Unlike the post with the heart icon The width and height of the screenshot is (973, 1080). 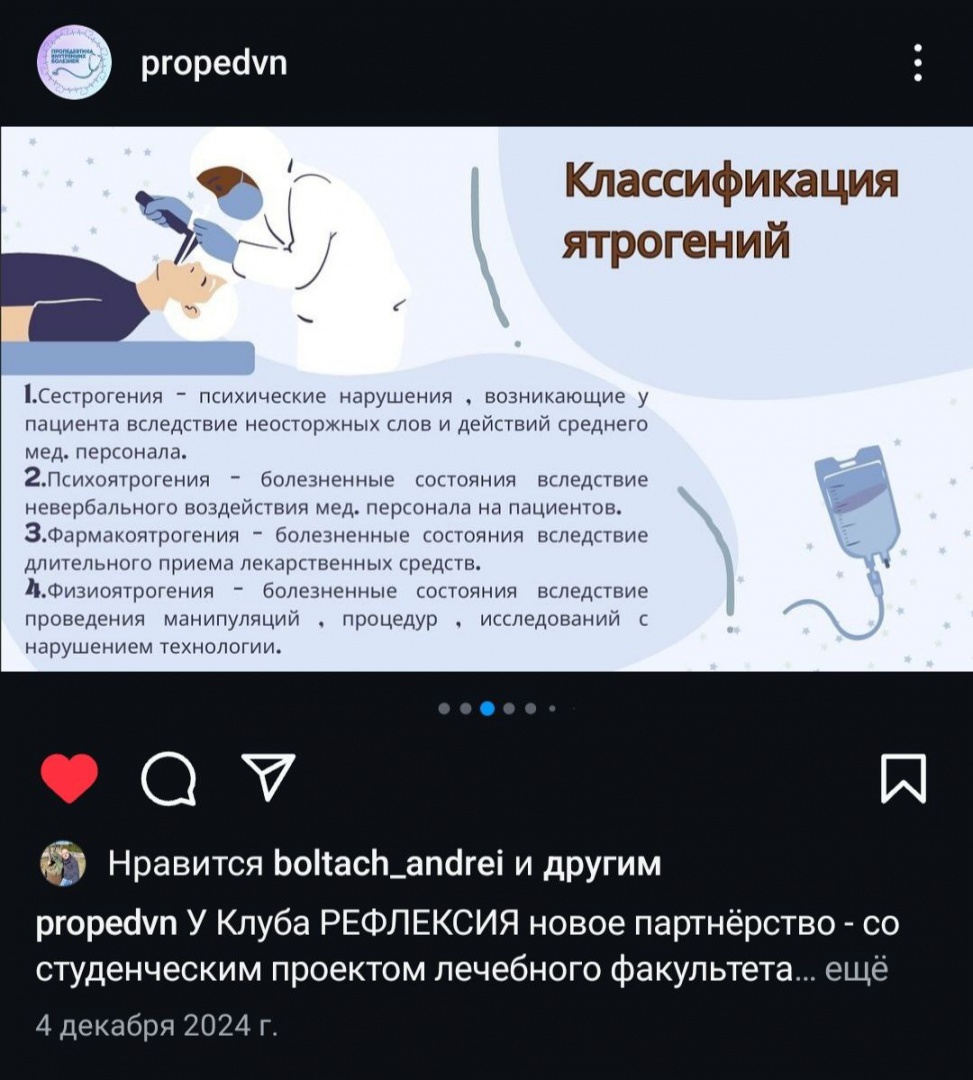coord(69,780)
